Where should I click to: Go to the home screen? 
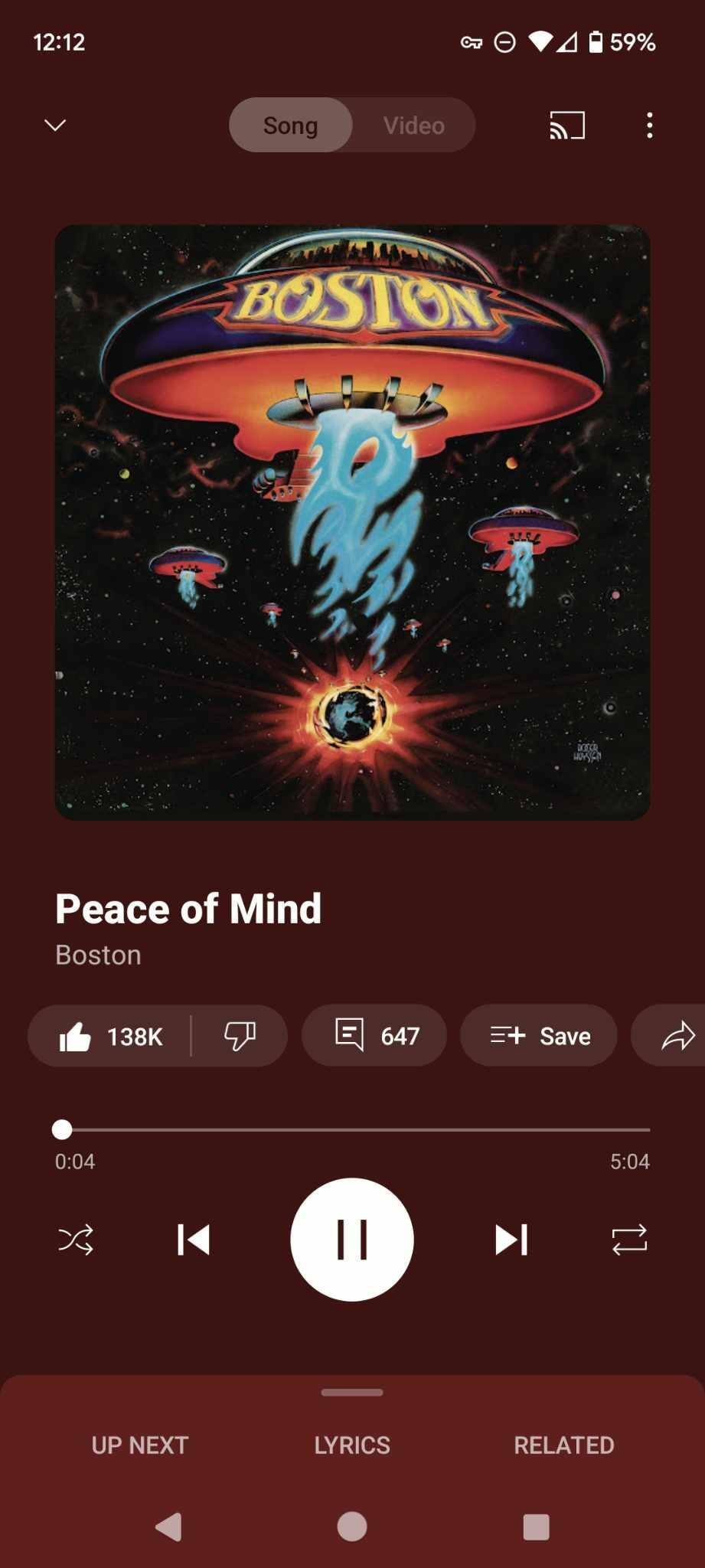[x=352, y=1527]
